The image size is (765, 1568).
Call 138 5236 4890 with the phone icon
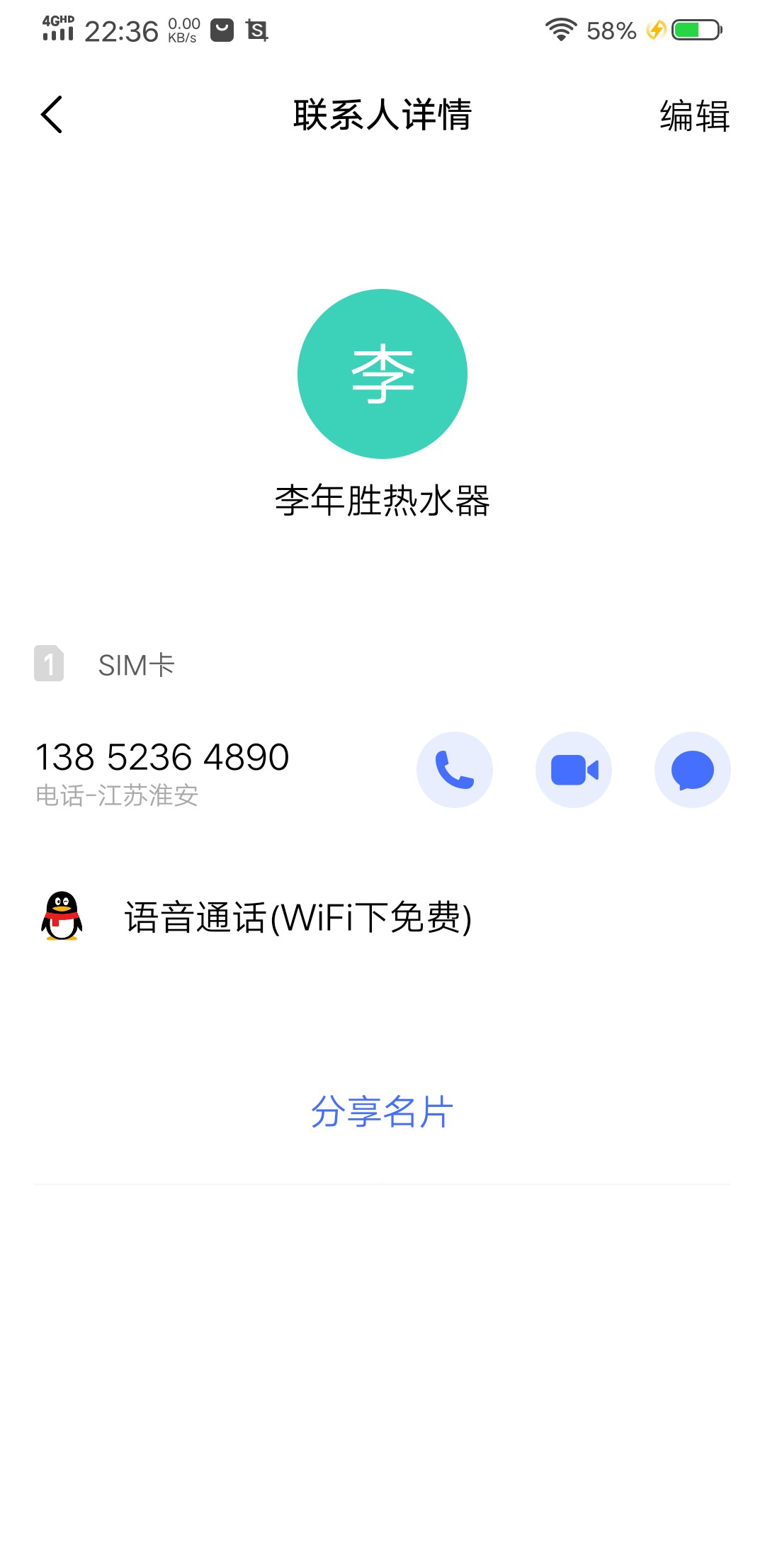[x=455, y=770]
